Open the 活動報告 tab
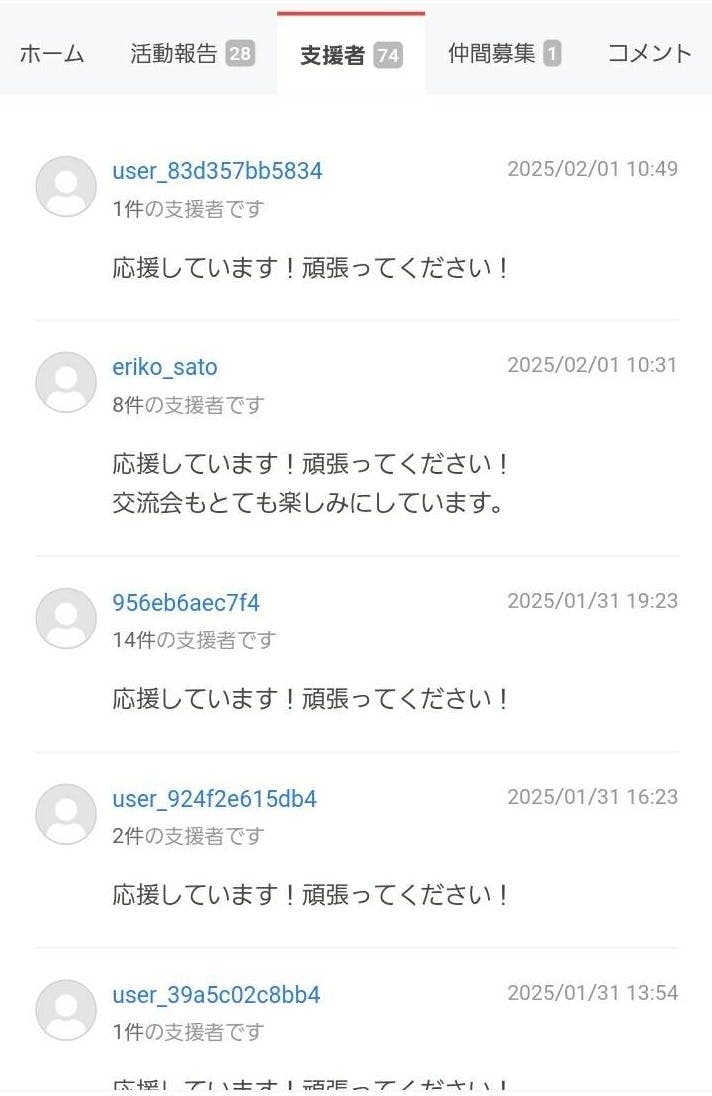This screenshot has width=712, height=1096. pos(191,54)
